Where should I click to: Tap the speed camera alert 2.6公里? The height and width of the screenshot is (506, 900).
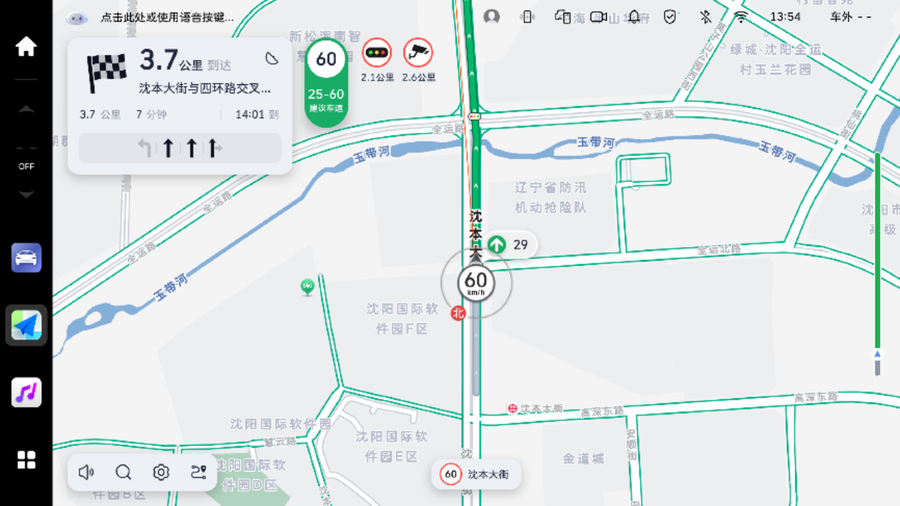point(419,59)
